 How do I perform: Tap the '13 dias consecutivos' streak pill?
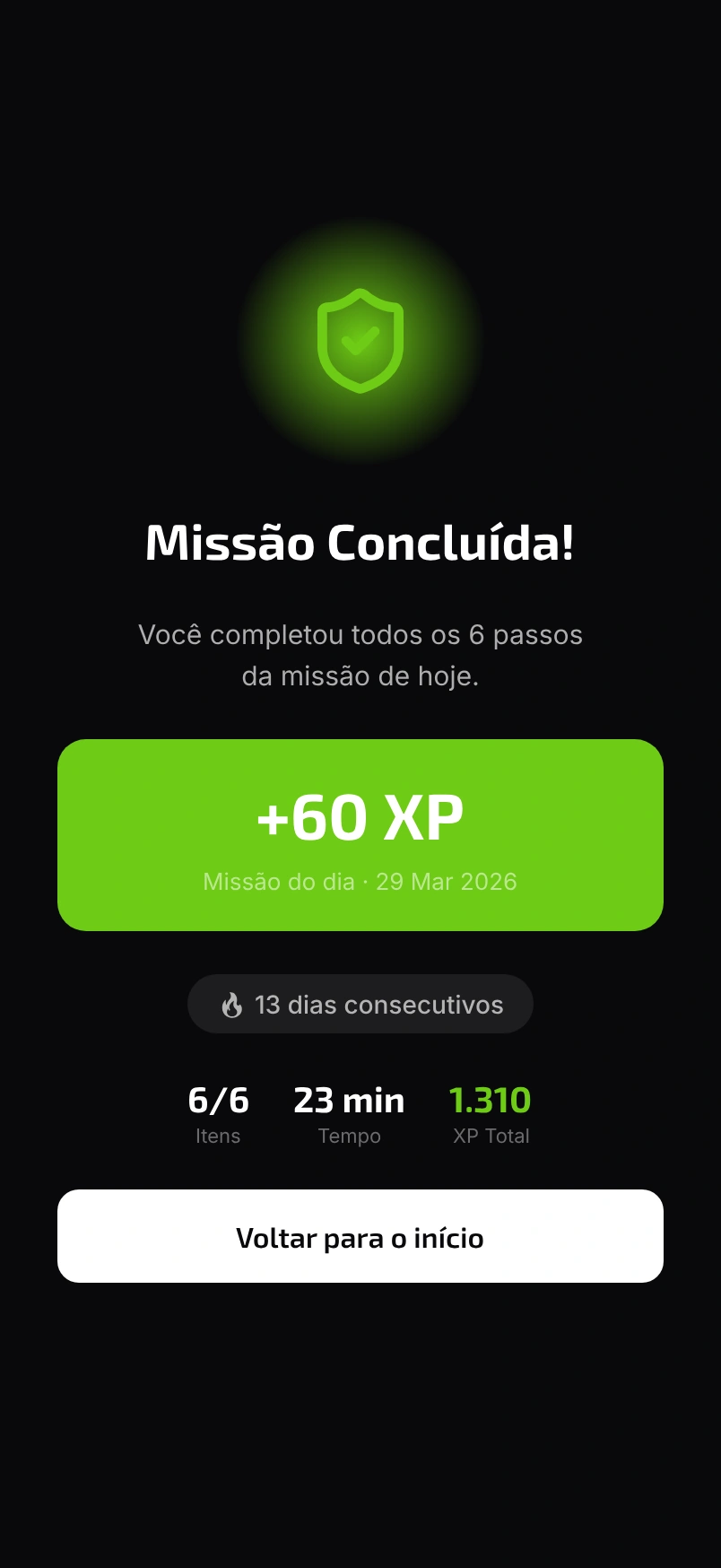[360, 1004]
